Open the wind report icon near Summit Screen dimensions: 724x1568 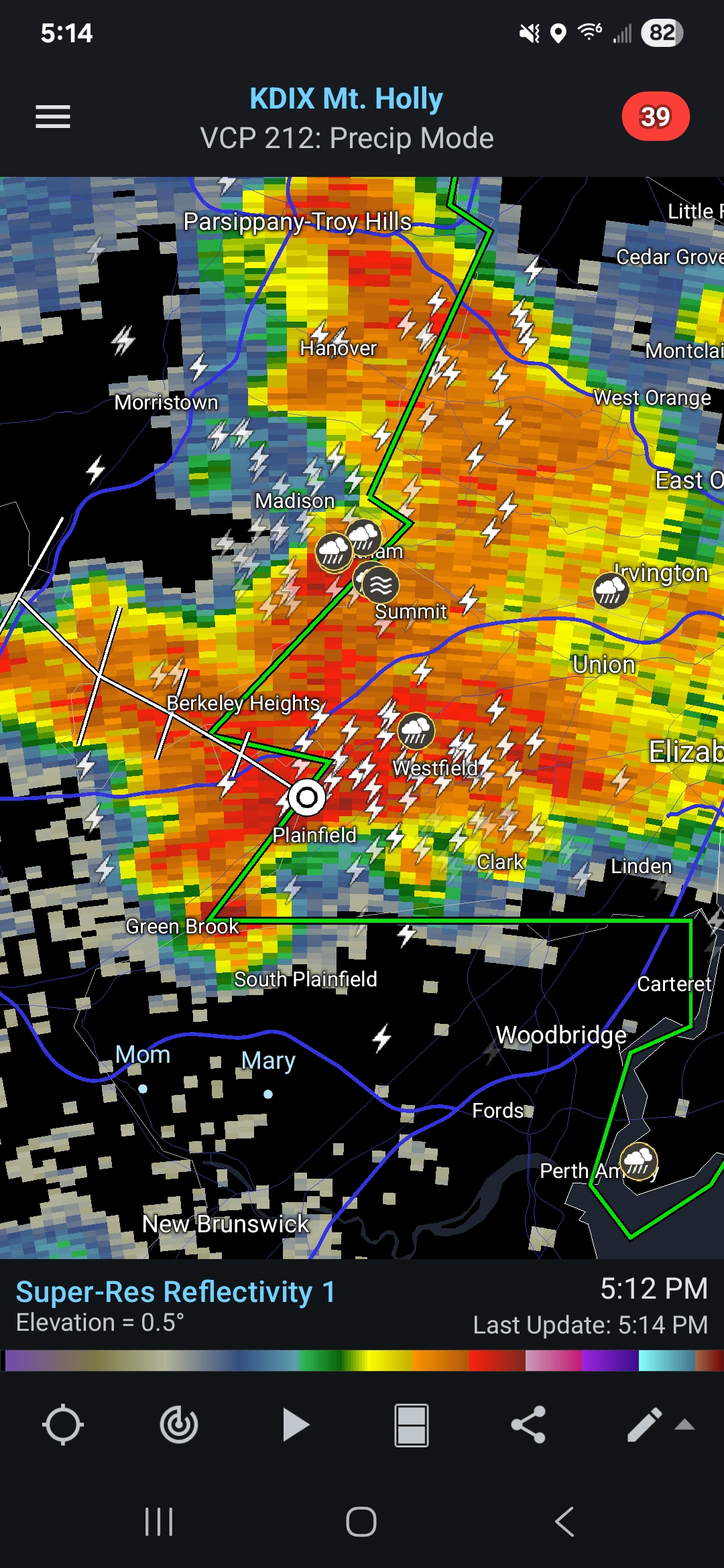click(380, 584)
